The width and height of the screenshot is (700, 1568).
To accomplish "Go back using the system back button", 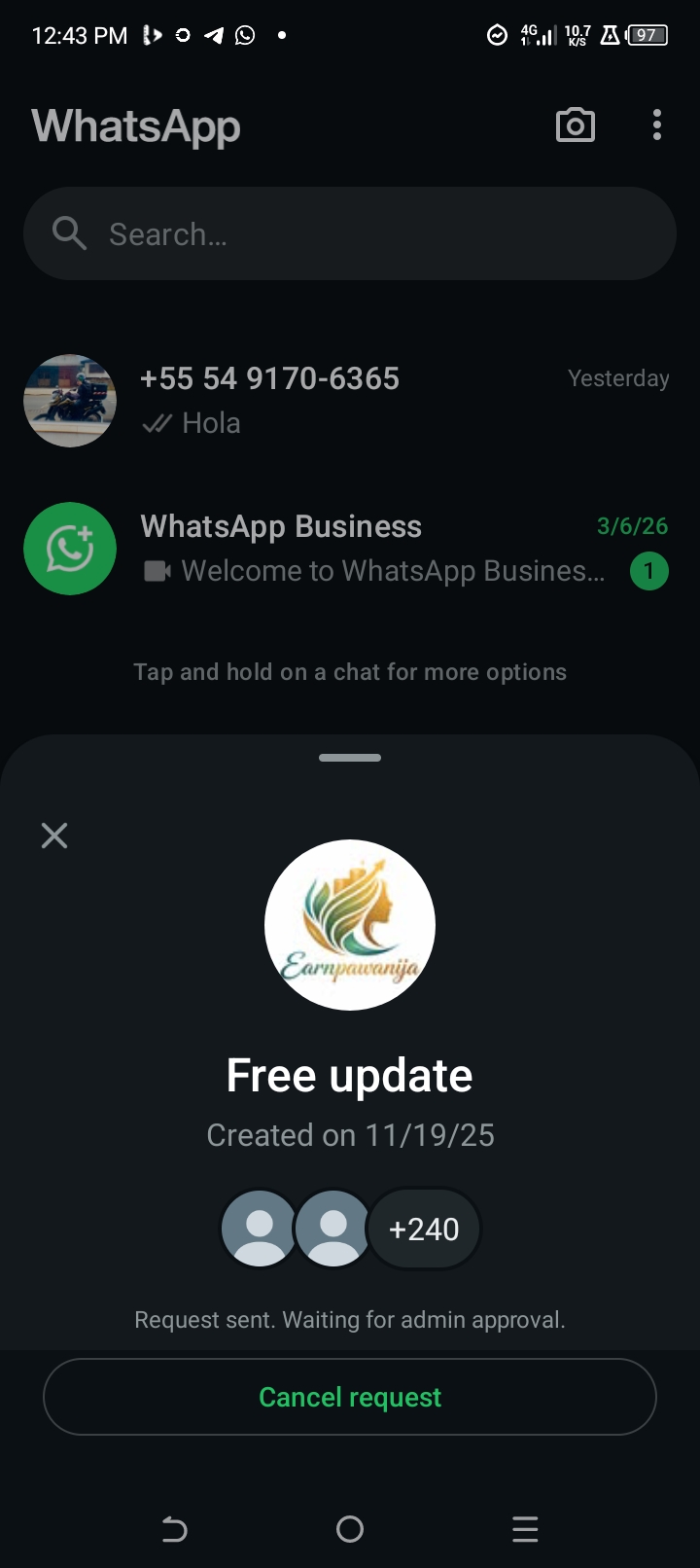I will 174,1529.
